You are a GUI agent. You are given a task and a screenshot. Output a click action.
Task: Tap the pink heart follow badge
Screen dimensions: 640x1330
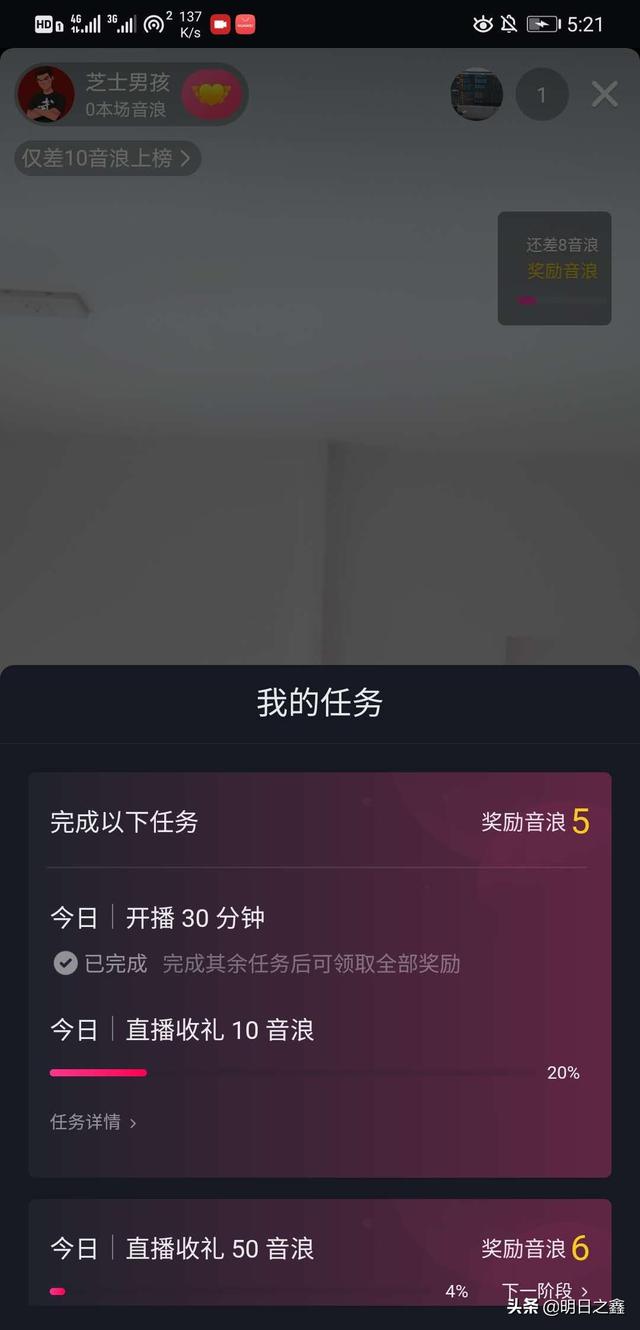tap(212, 95)
